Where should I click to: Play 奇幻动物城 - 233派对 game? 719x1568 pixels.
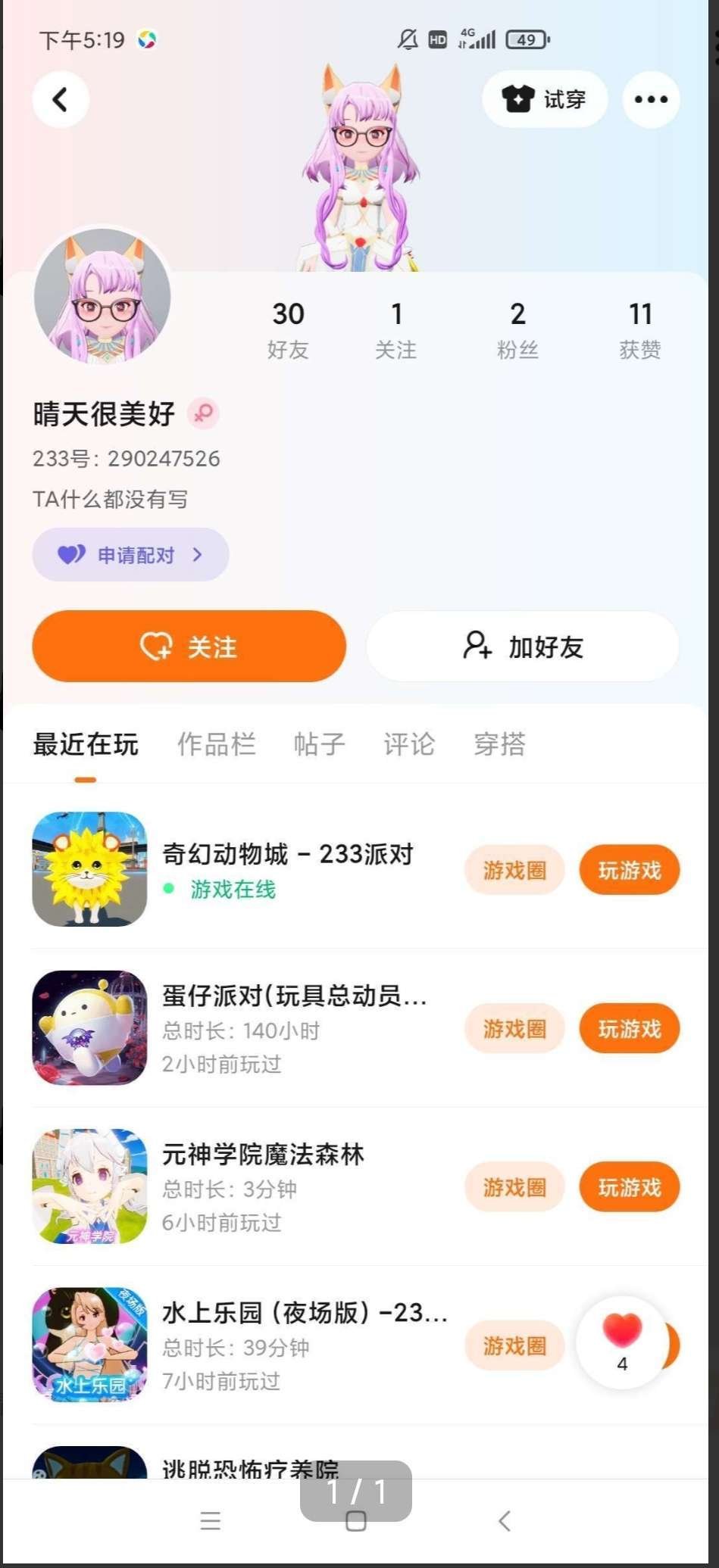629,870
